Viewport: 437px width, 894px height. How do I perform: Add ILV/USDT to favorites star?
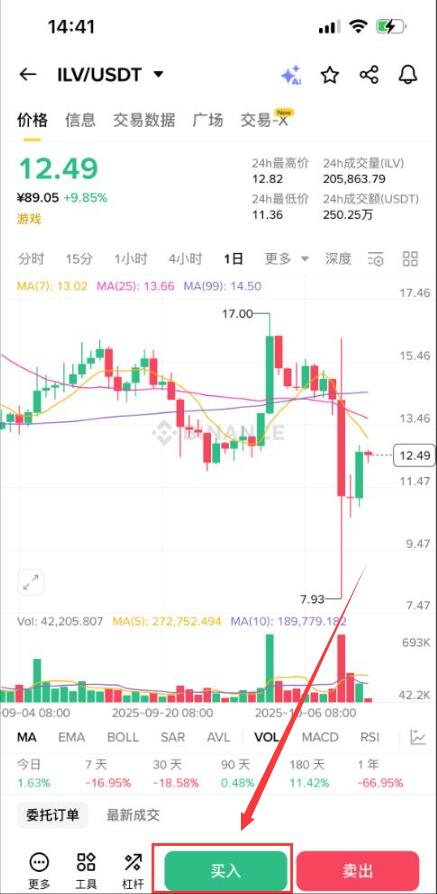click(x=330, y=75)
